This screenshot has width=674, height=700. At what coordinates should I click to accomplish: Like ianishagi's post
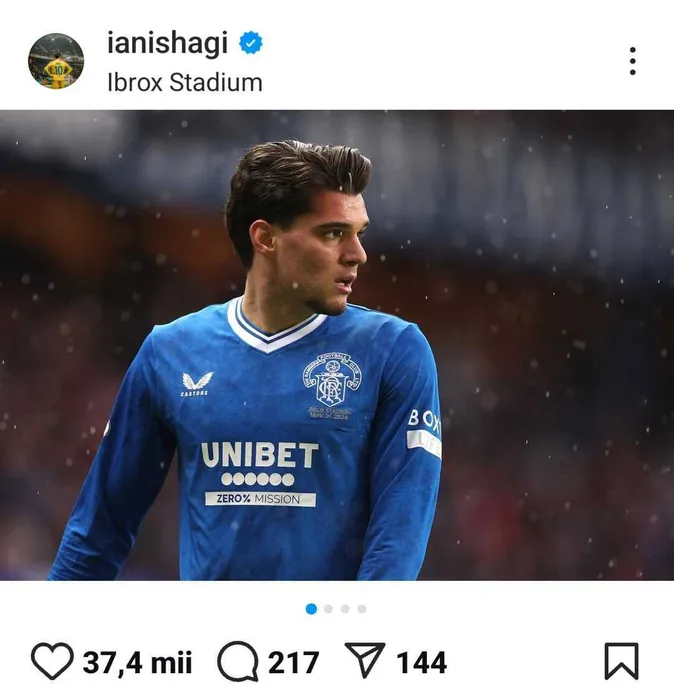pos(52,661)
